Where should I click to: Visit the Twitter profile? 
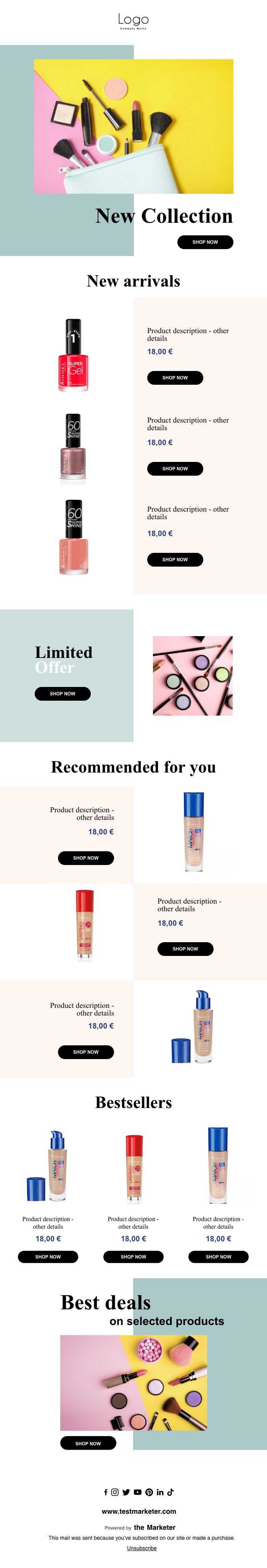click(x=126, y=1492)
